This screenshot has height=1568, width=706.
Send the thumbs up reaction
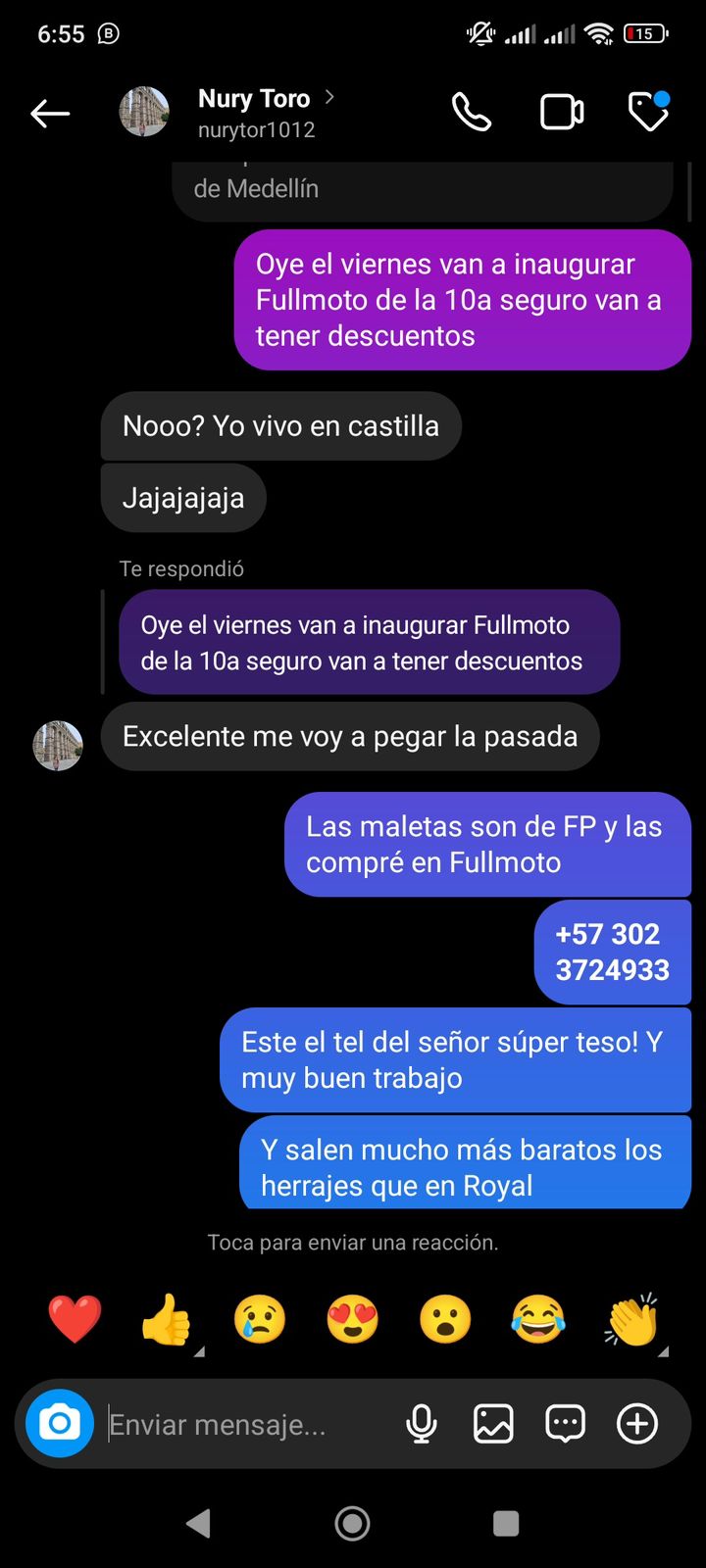pyautogui.click(x=167, y=1319)
